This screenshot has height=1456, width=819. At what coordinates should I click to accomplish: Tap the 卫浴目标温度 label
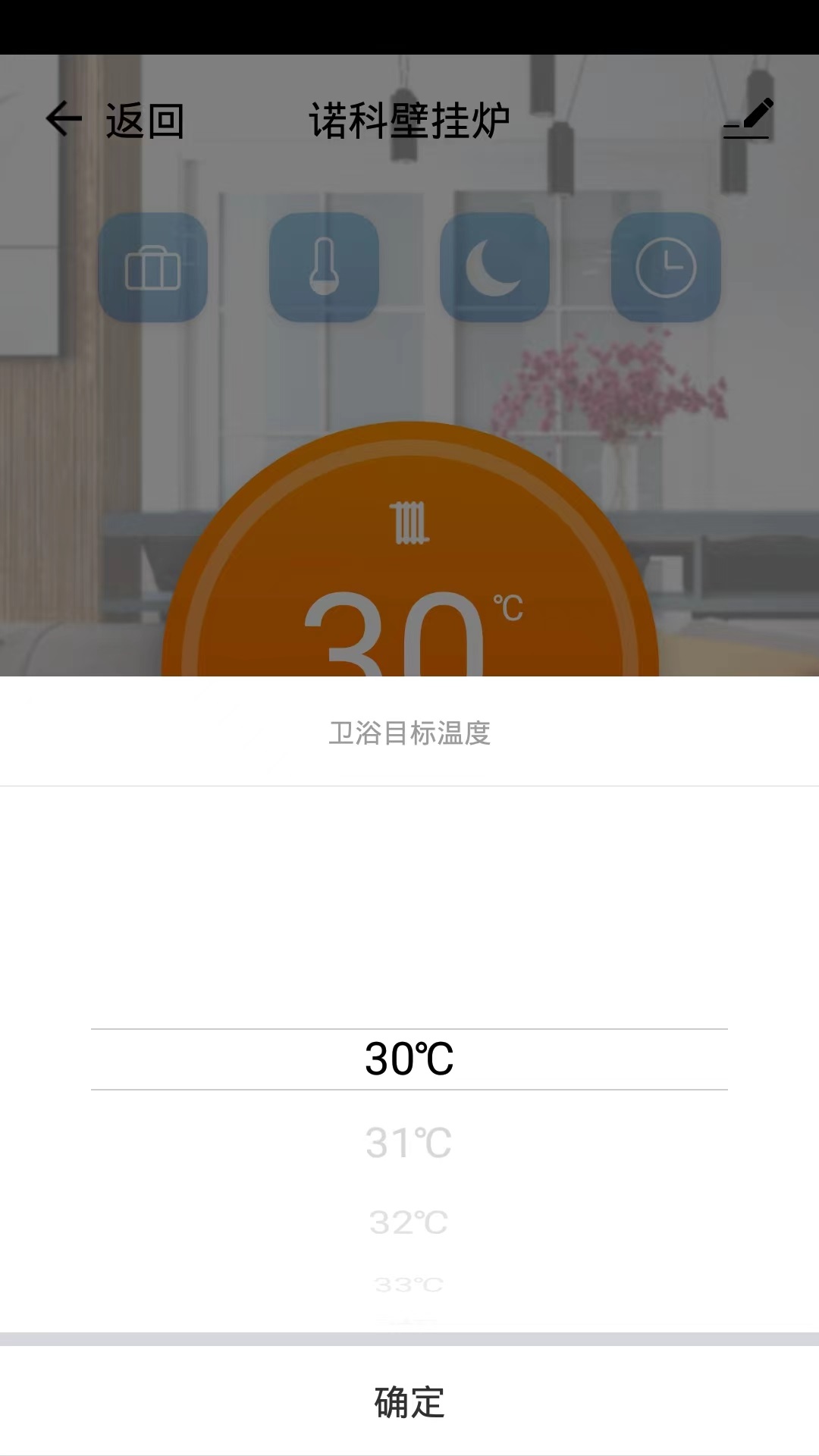pos(409,730)
